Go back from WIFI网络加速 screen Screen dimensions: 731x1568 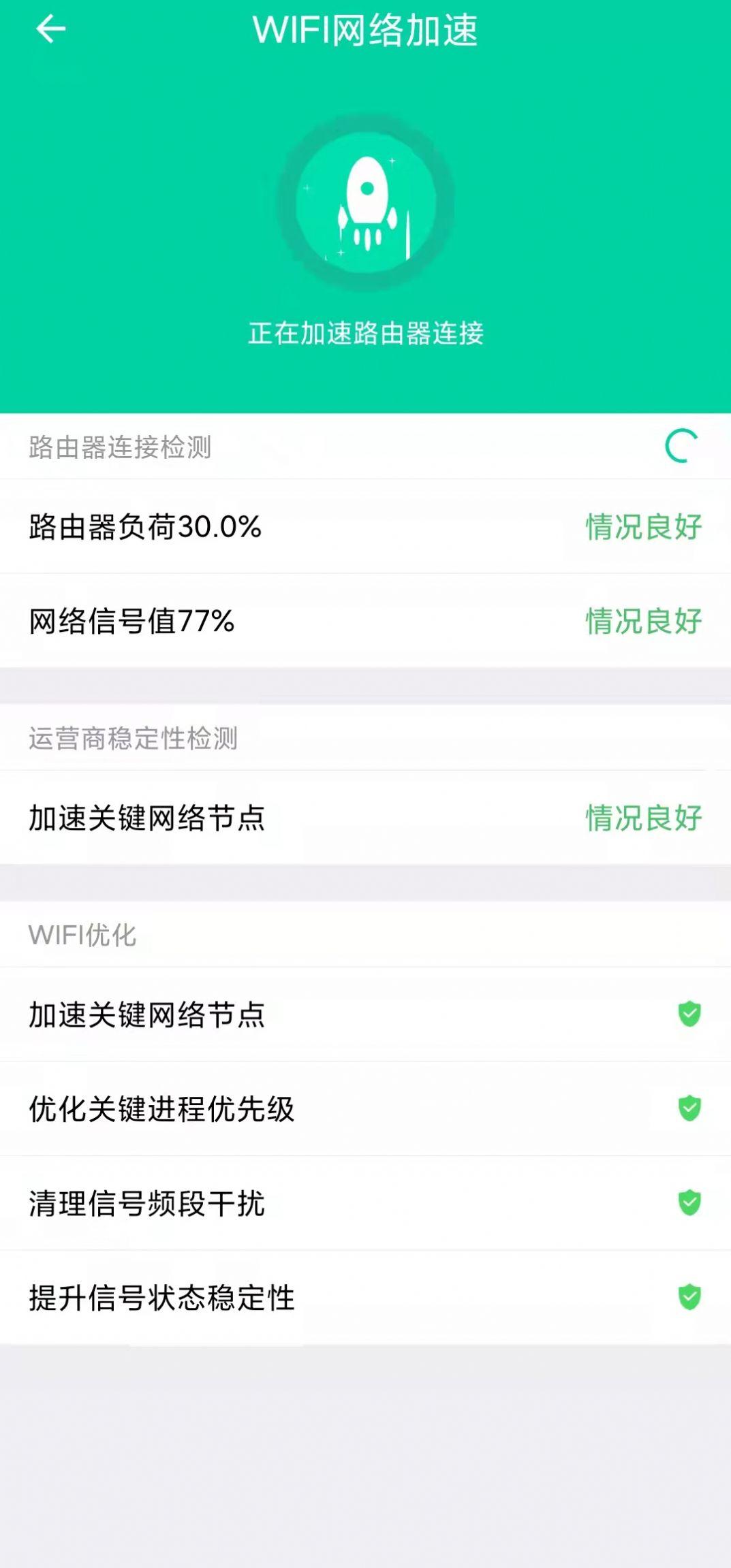[x=50, y=29]
